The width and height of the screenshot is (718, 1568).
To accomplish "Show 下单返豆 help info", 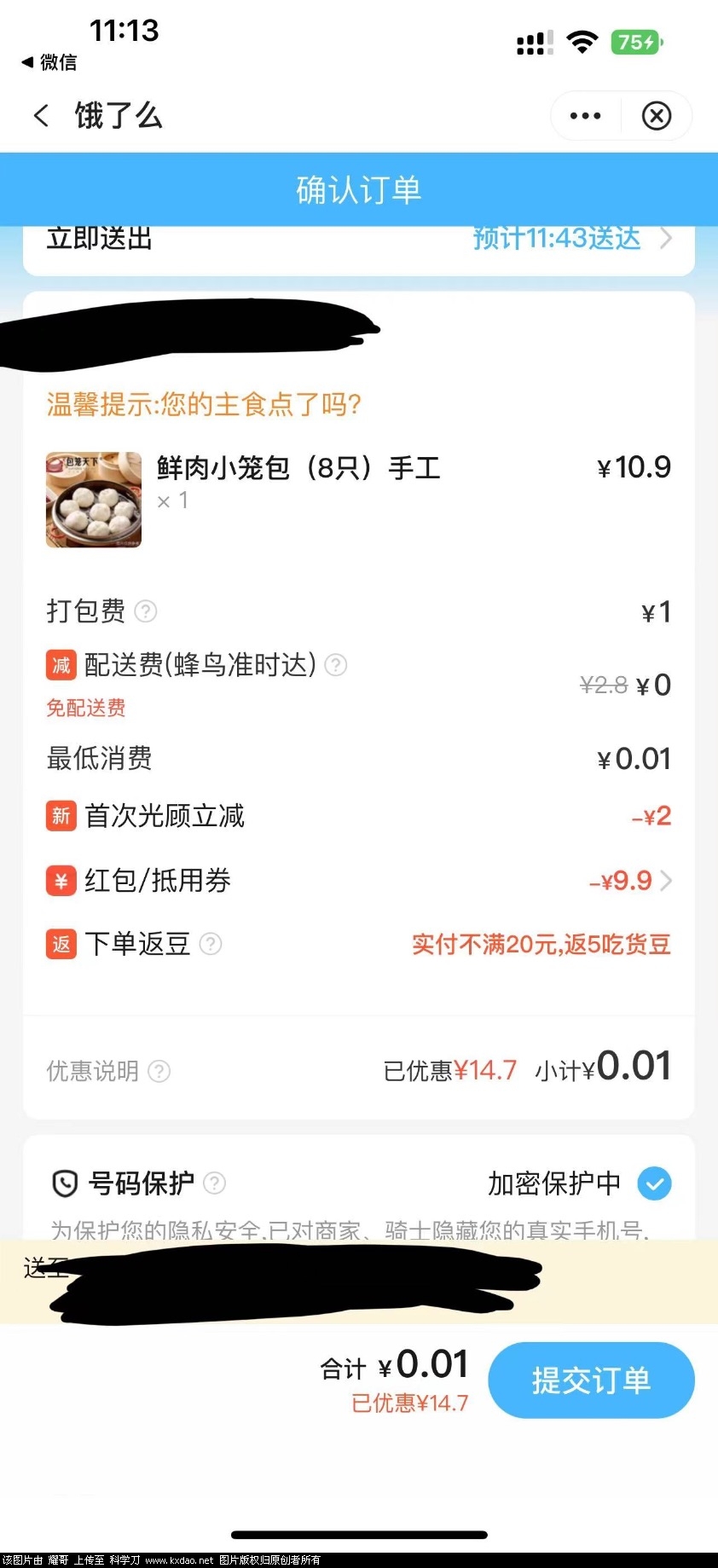I will (210, 944).
